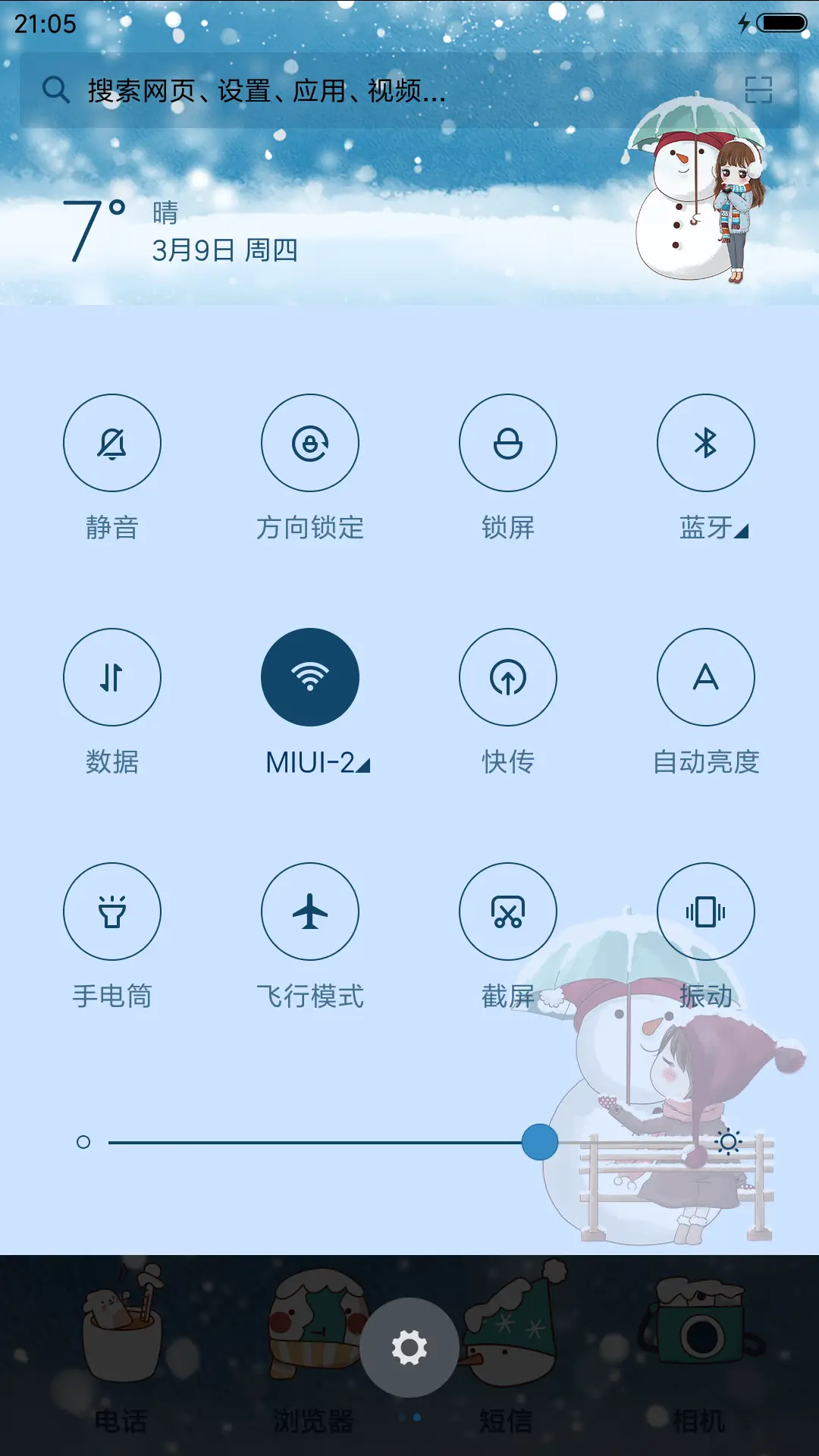
Task: Enable silent mode (静音)
Action: point(112,443)
